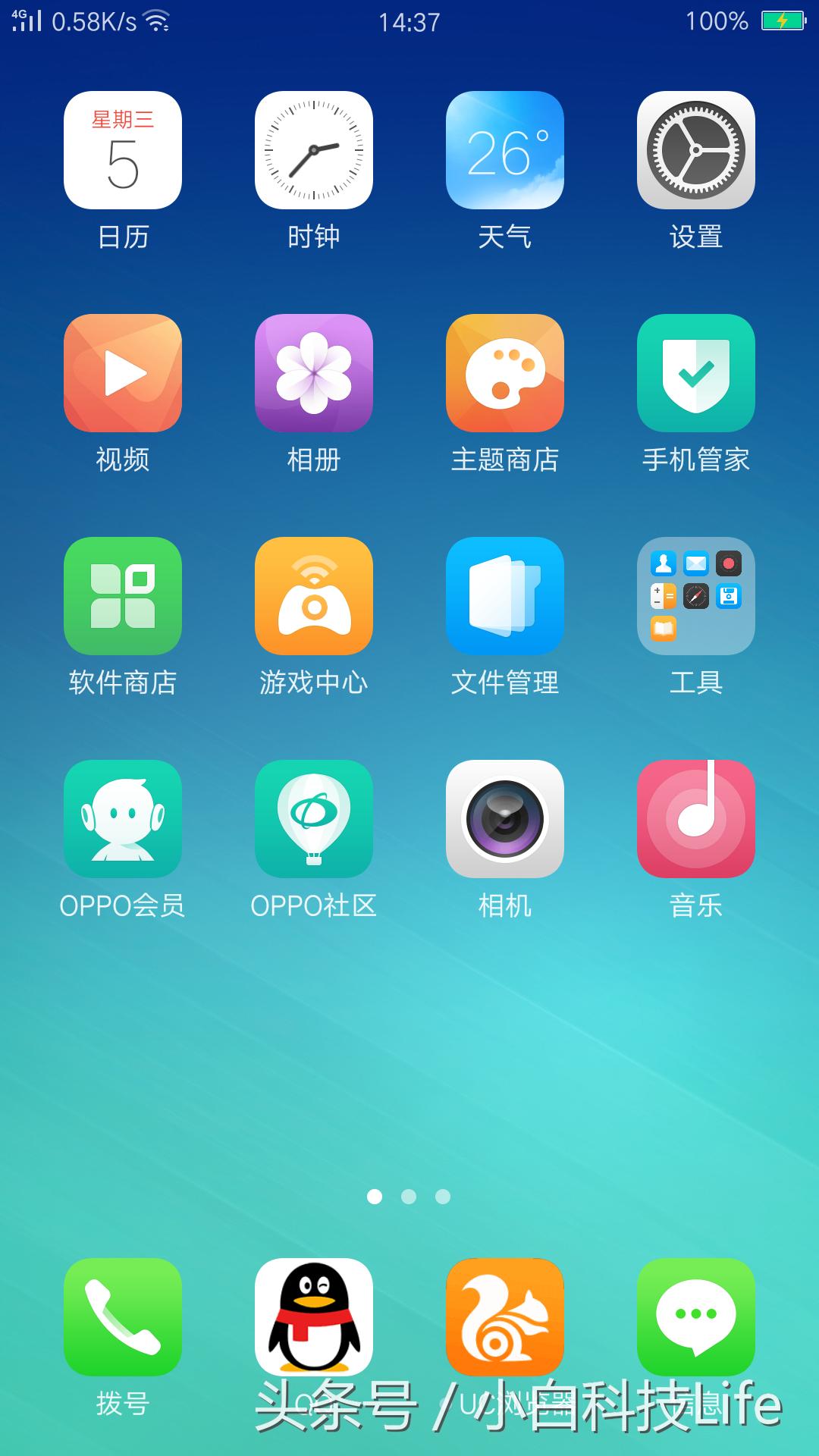Open the 游戏中心 (Game Center)
The height and width of the screenshot is (1456, 819).
[x=314, y=595]
